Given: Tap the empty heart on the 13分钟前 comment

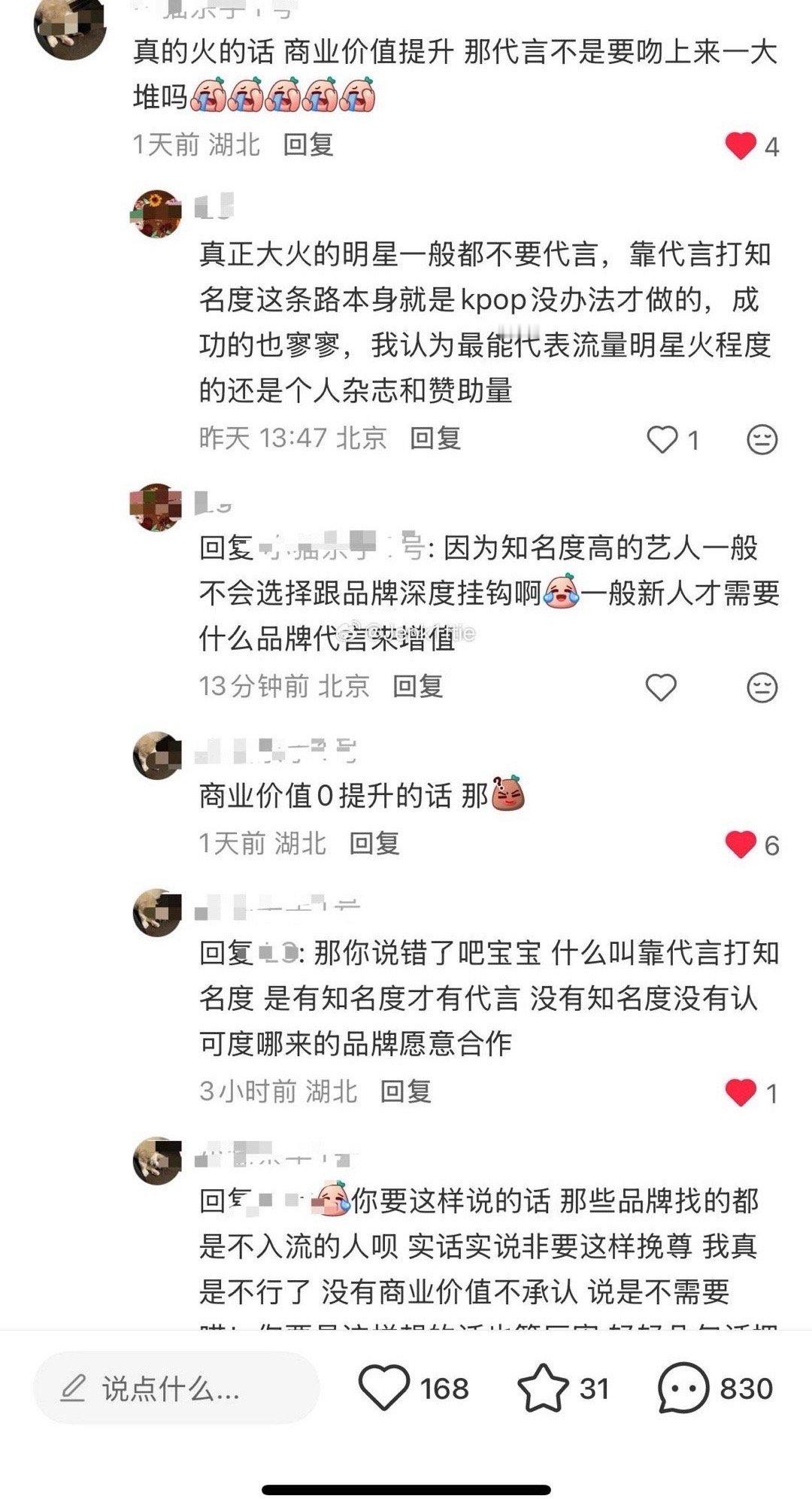Looking at the screenshot, I should pos(662,687).
